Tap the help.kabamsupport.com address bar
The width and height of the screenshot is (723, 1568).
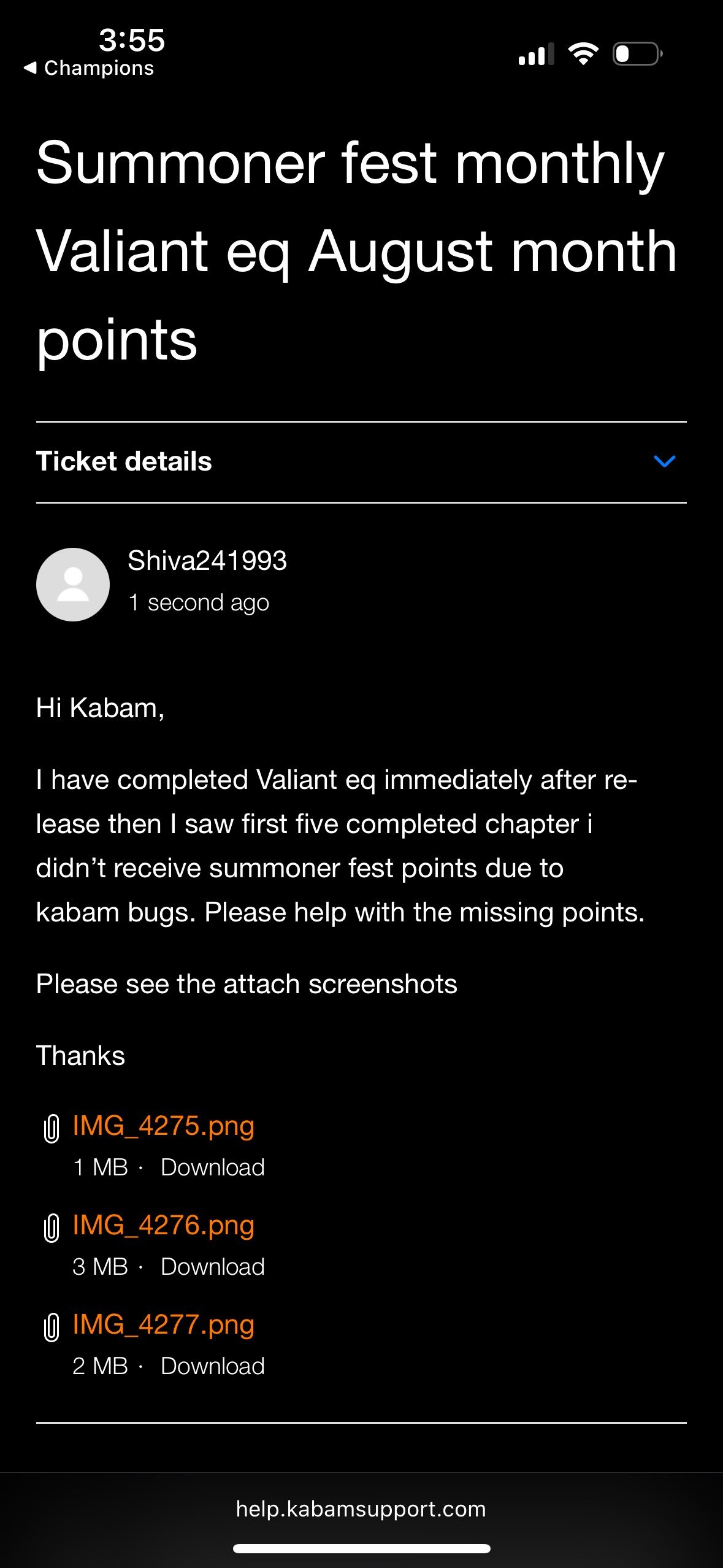[x=361, y=1508]
